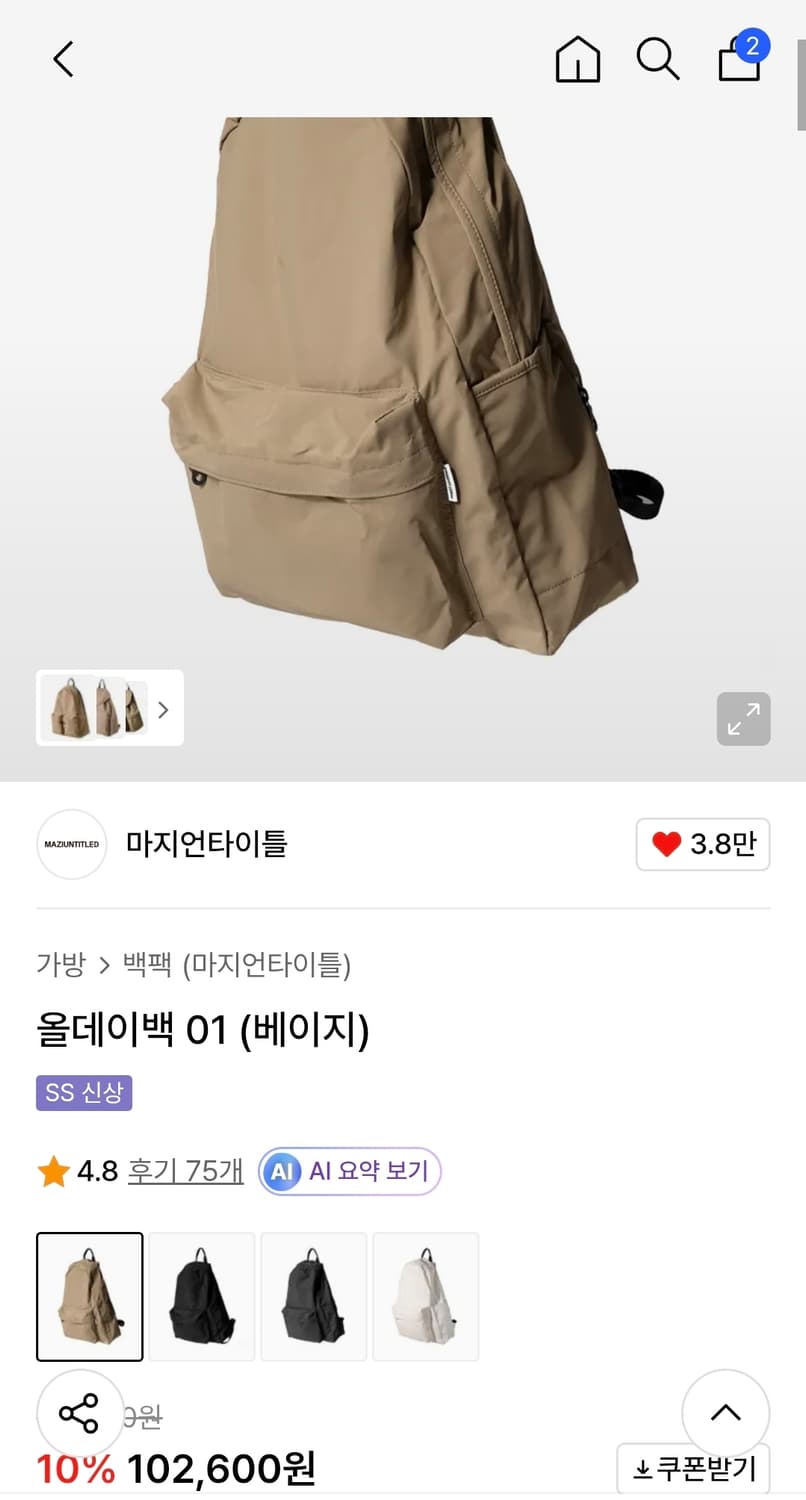806x1500 pixels.
Task: Select the white colorway option
Action: (425, 1296)
